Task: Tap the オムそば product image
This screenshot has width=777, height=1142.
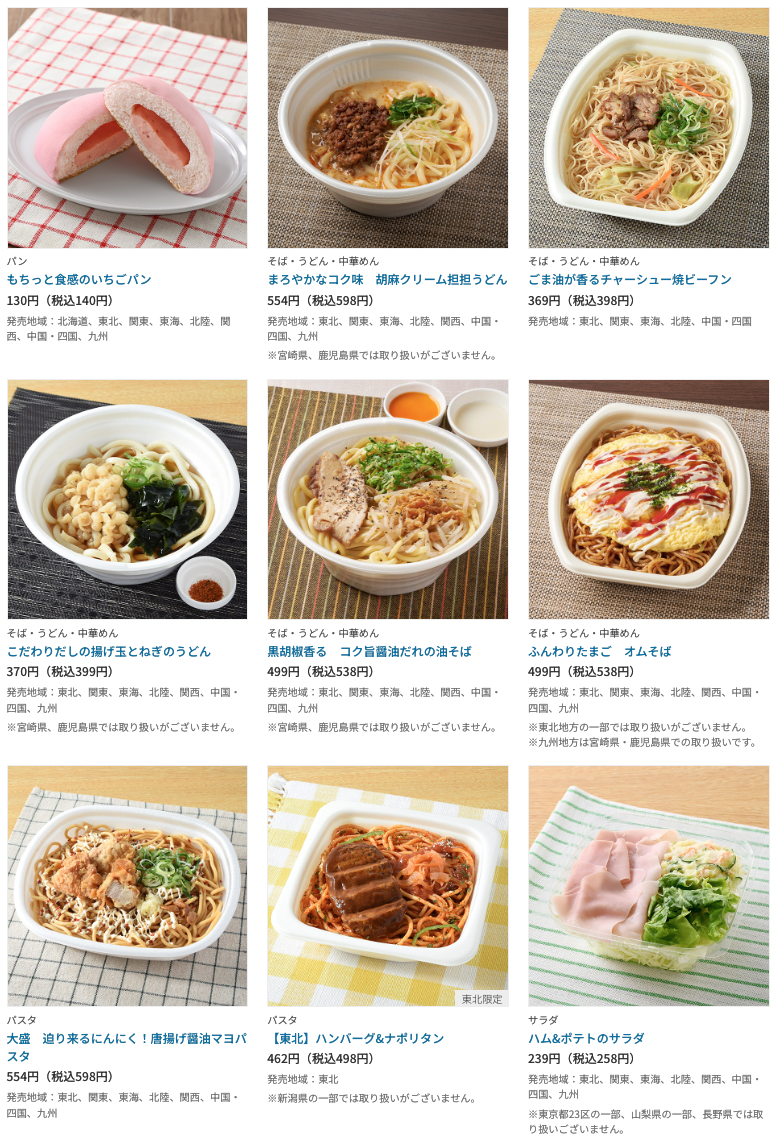Action: [x=648, y=499]
